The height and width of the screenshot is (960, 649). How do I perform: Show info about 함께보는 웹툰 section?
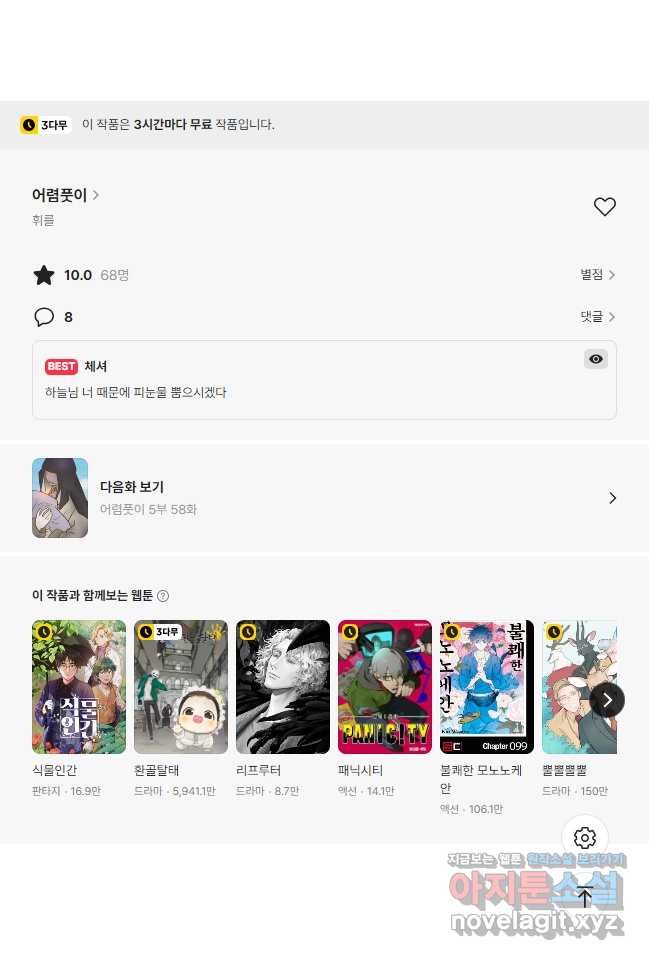[x=163, y=596]
